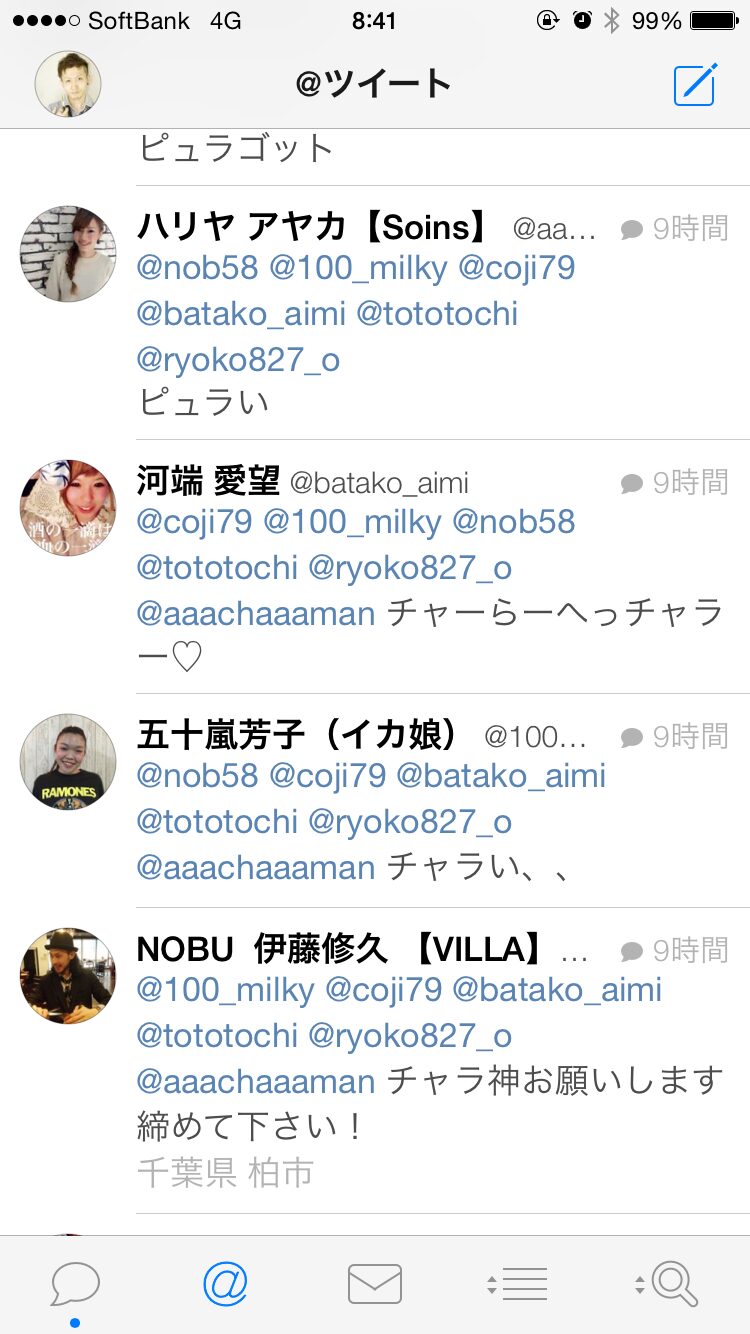The height and width of the screenshot is (1334, 750).
Task: Compose a new tweet
Action: tap(695, 84)
